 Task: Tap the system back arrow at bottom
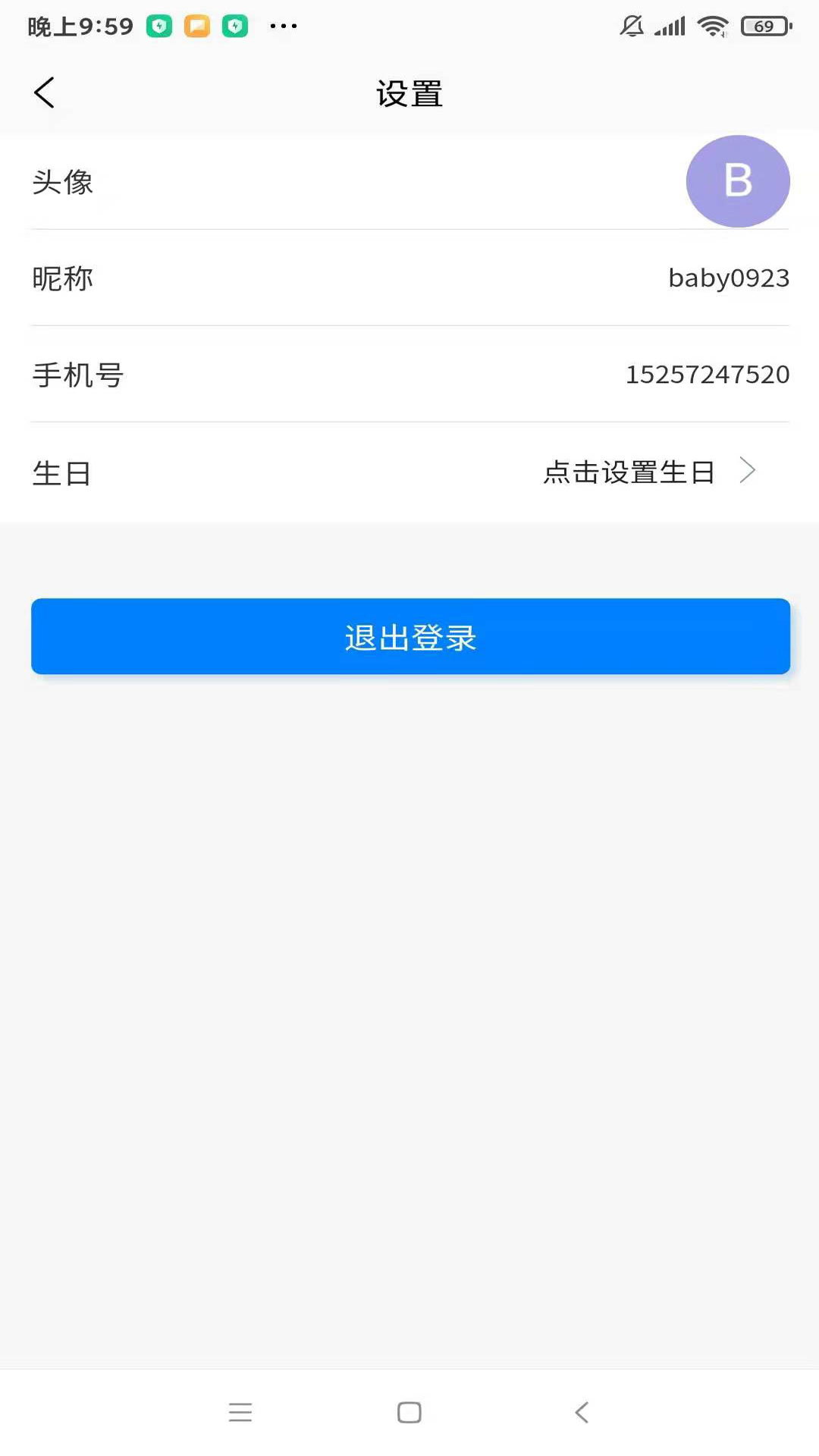click(581, 1412)
